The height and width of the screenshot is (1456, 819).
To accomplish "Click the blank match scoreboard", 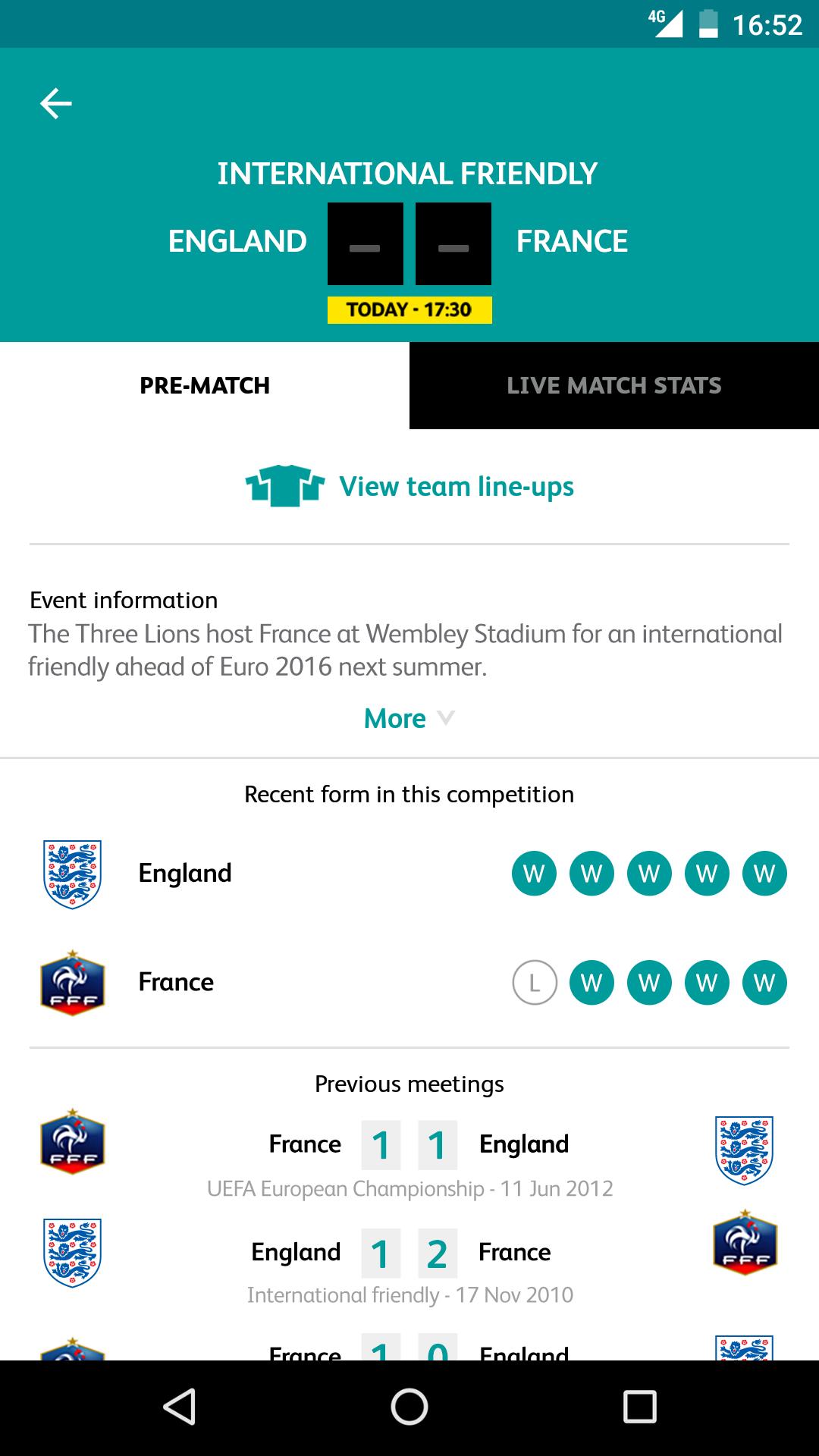I will click(x=409, y=244).
